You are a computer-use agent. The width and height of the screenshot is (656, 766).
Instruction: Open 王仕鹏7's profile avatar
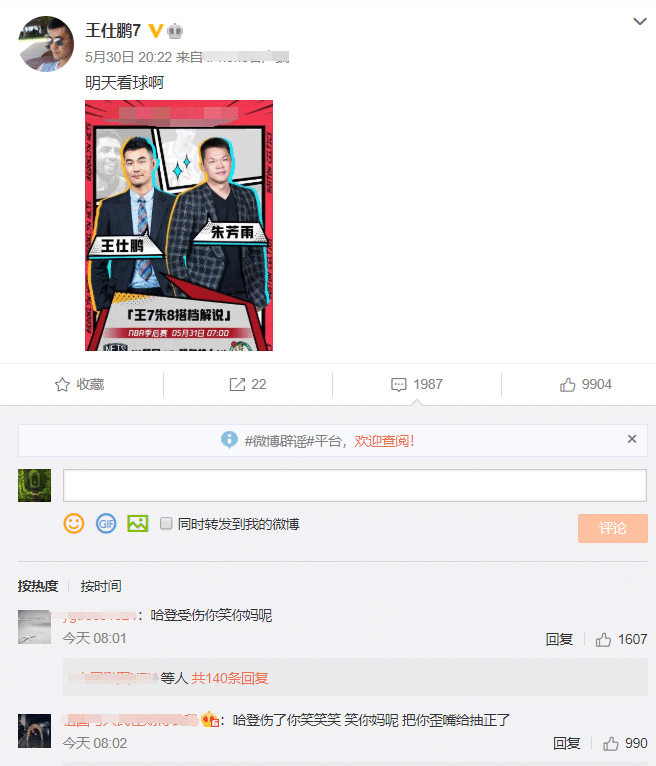(45, 43)
